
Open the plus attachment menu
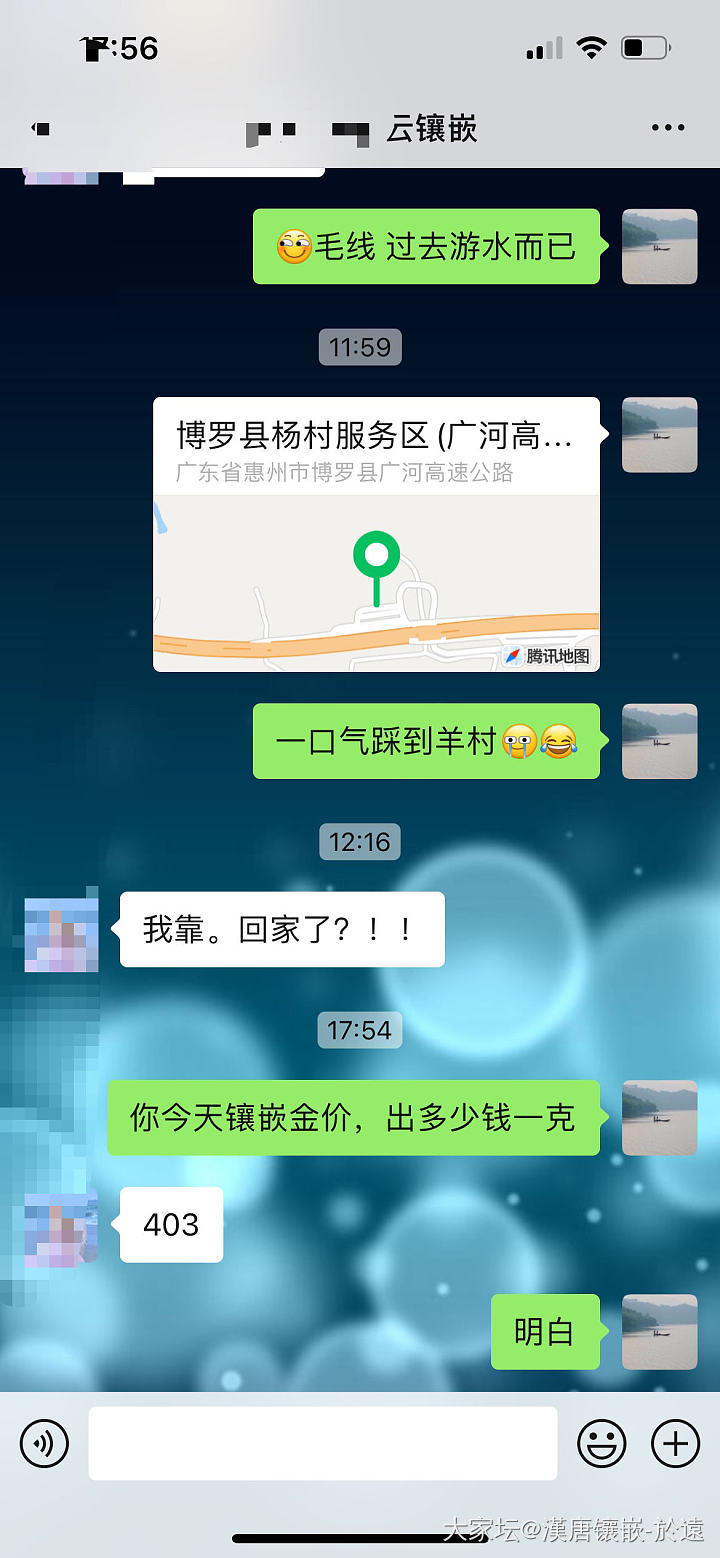(x=676, y=1443)
